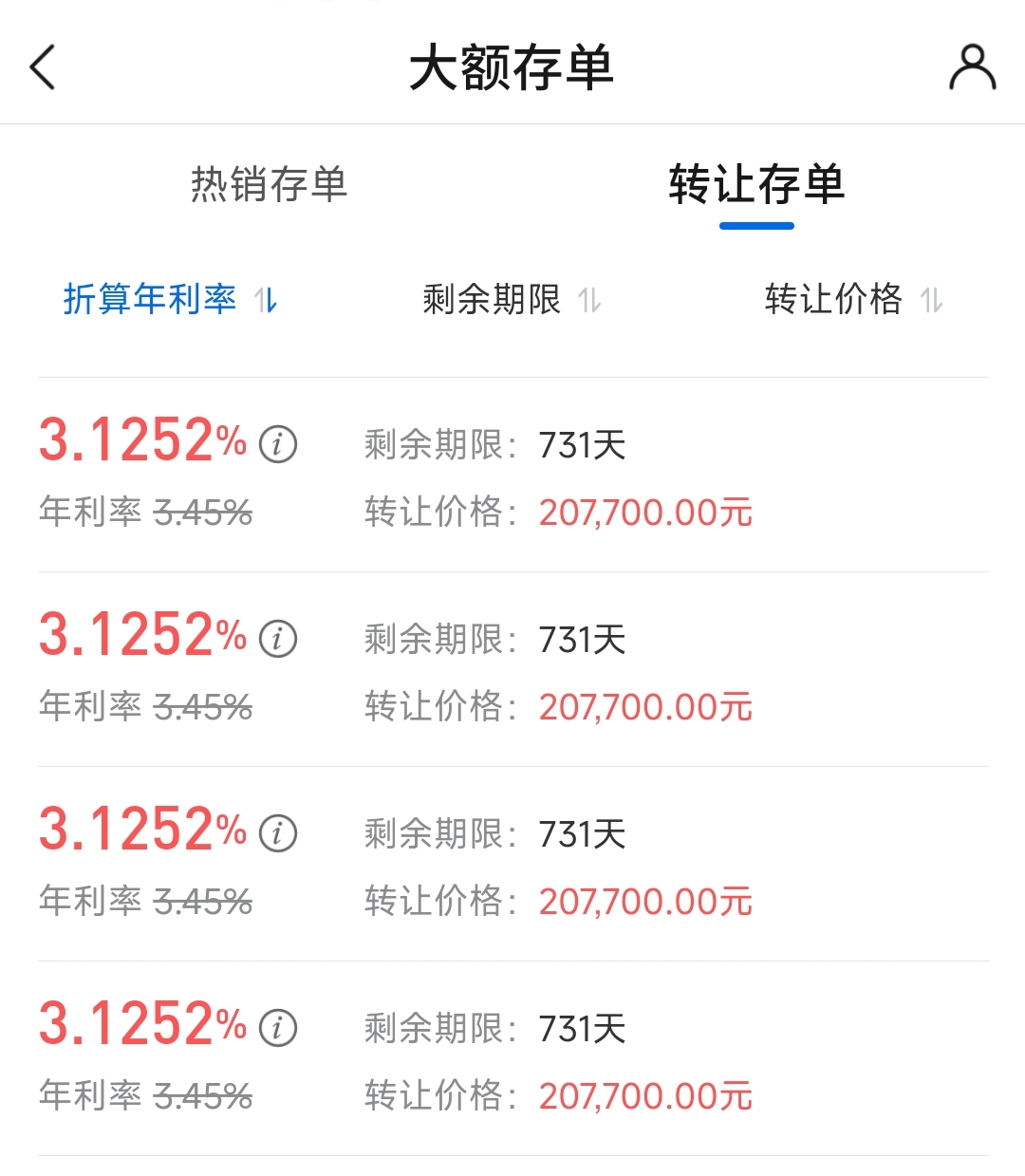The height and width of the screenshot is (1176, 1025).
Task: Open the third CD listing row
Action: pos(512,864)
